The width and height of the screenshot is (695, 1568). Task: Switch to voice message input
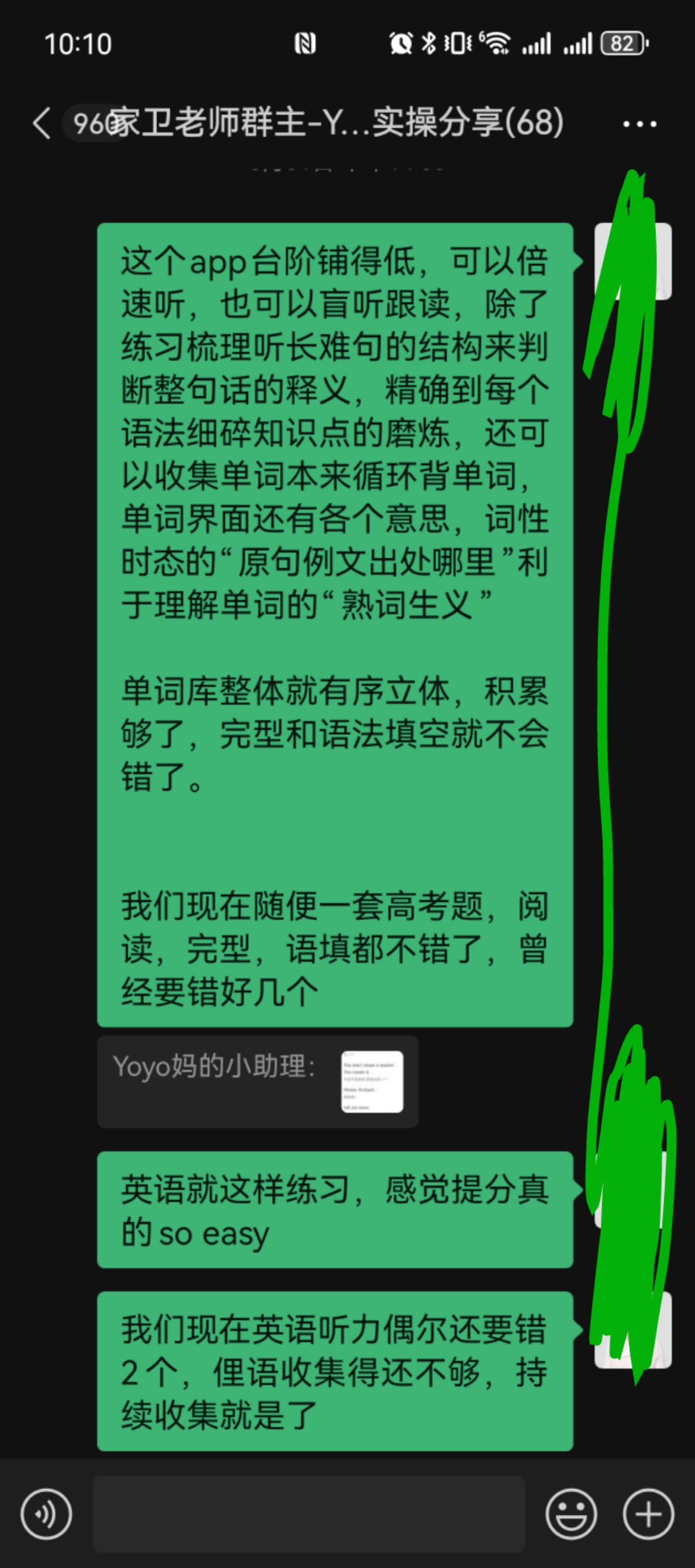[46, 1514]
